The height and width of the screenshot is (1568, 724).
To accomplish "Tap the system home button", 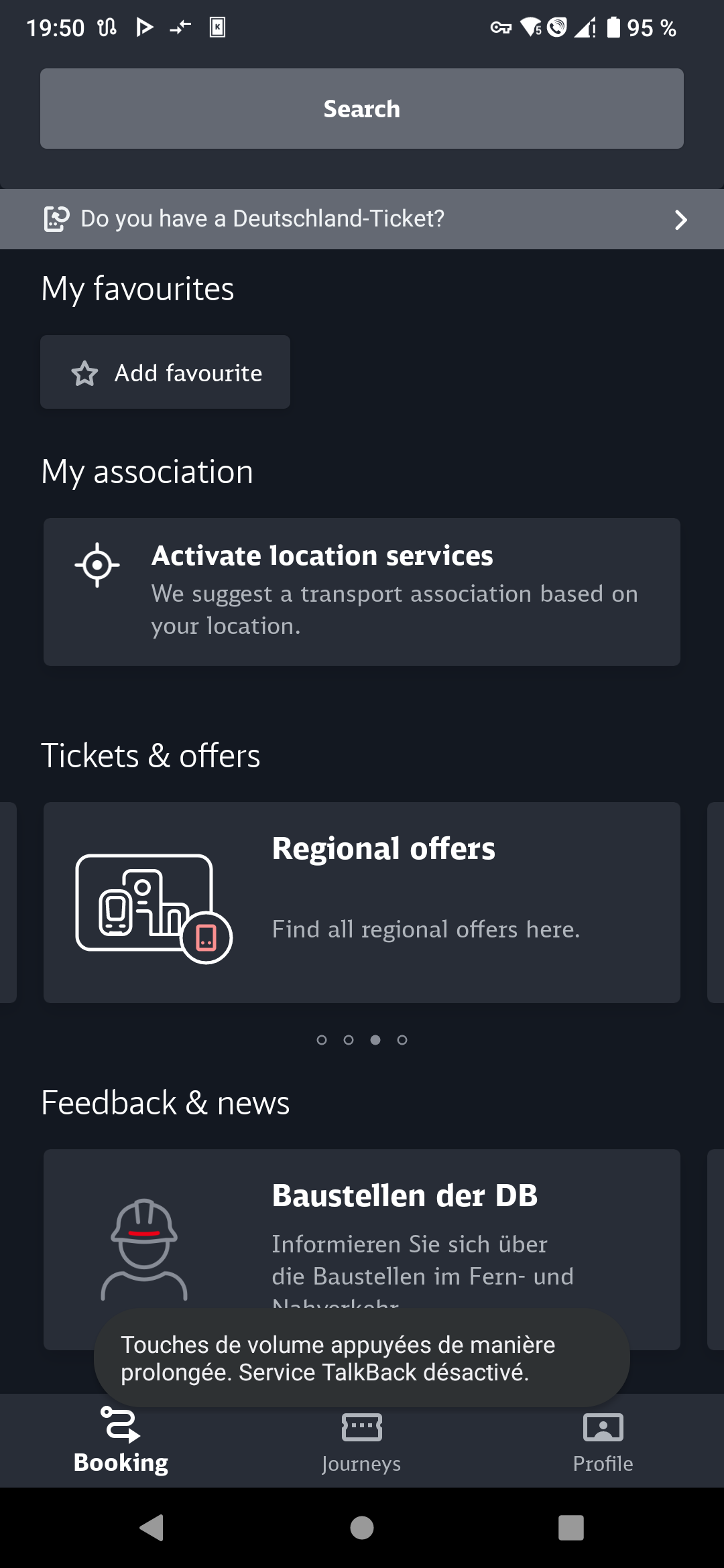I will pyautogui.click(x=362, y=1528).
